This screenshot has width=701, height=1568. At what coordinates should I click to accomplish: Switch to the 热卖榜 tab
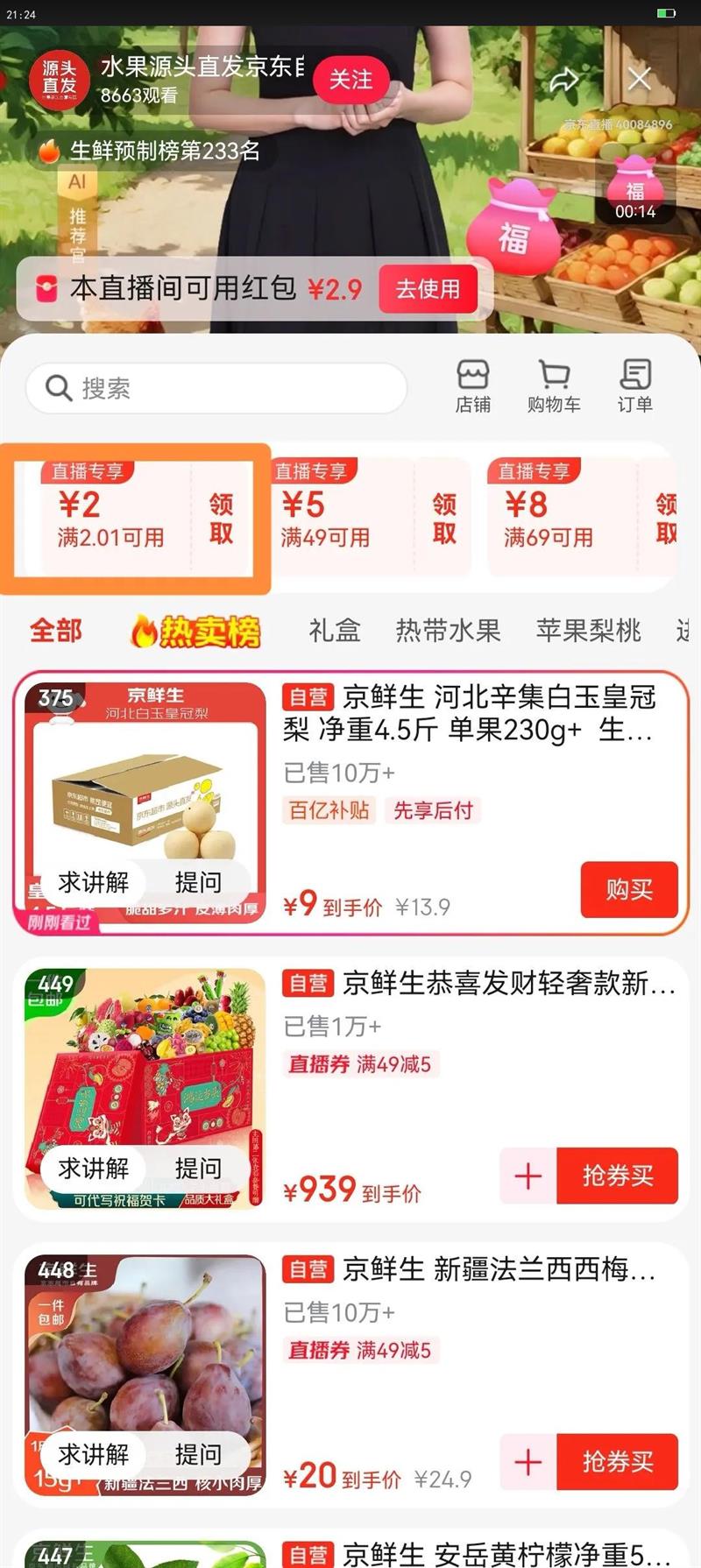[196, 631]
